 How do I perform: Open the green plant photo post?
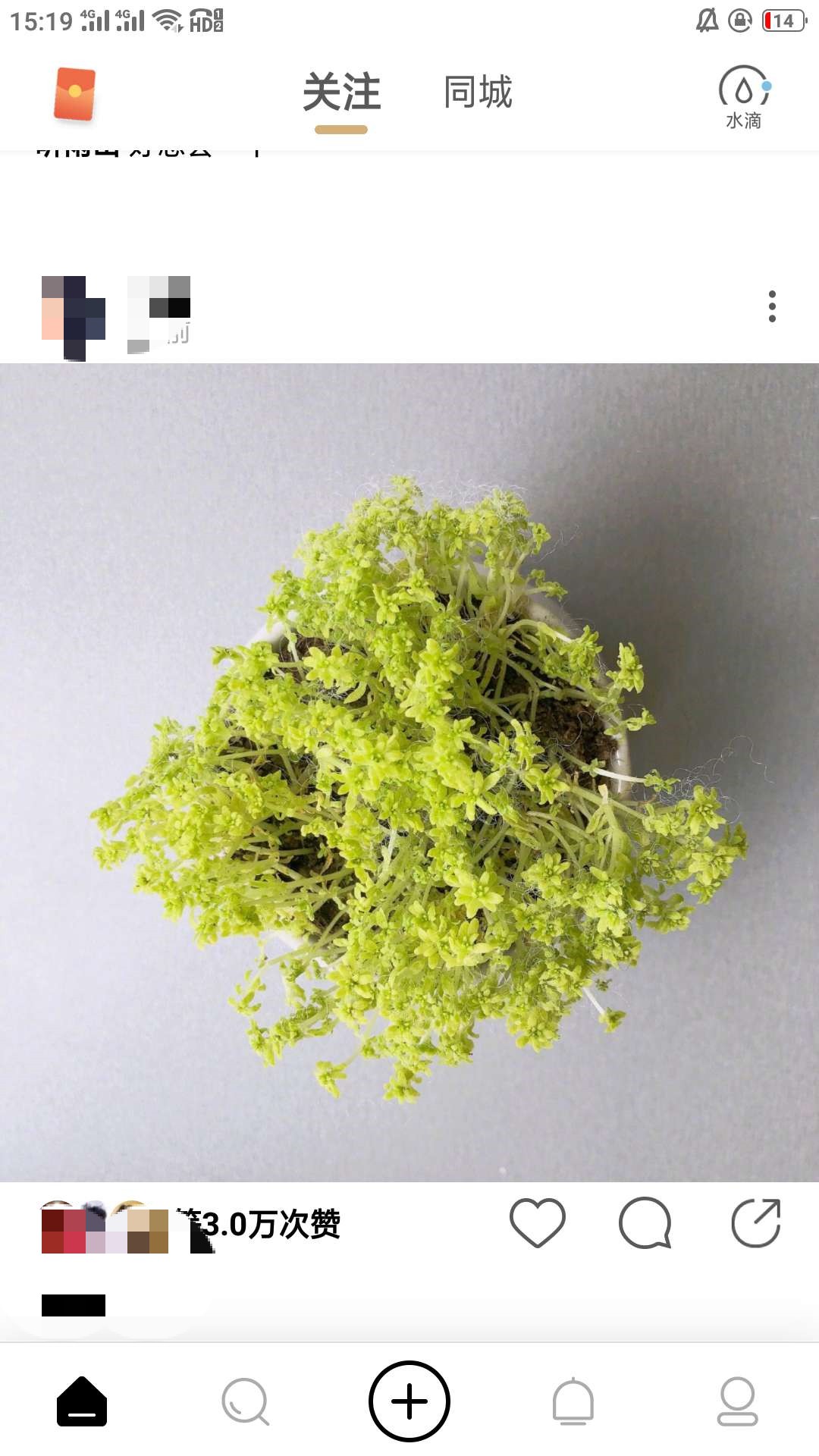[409, 772]
